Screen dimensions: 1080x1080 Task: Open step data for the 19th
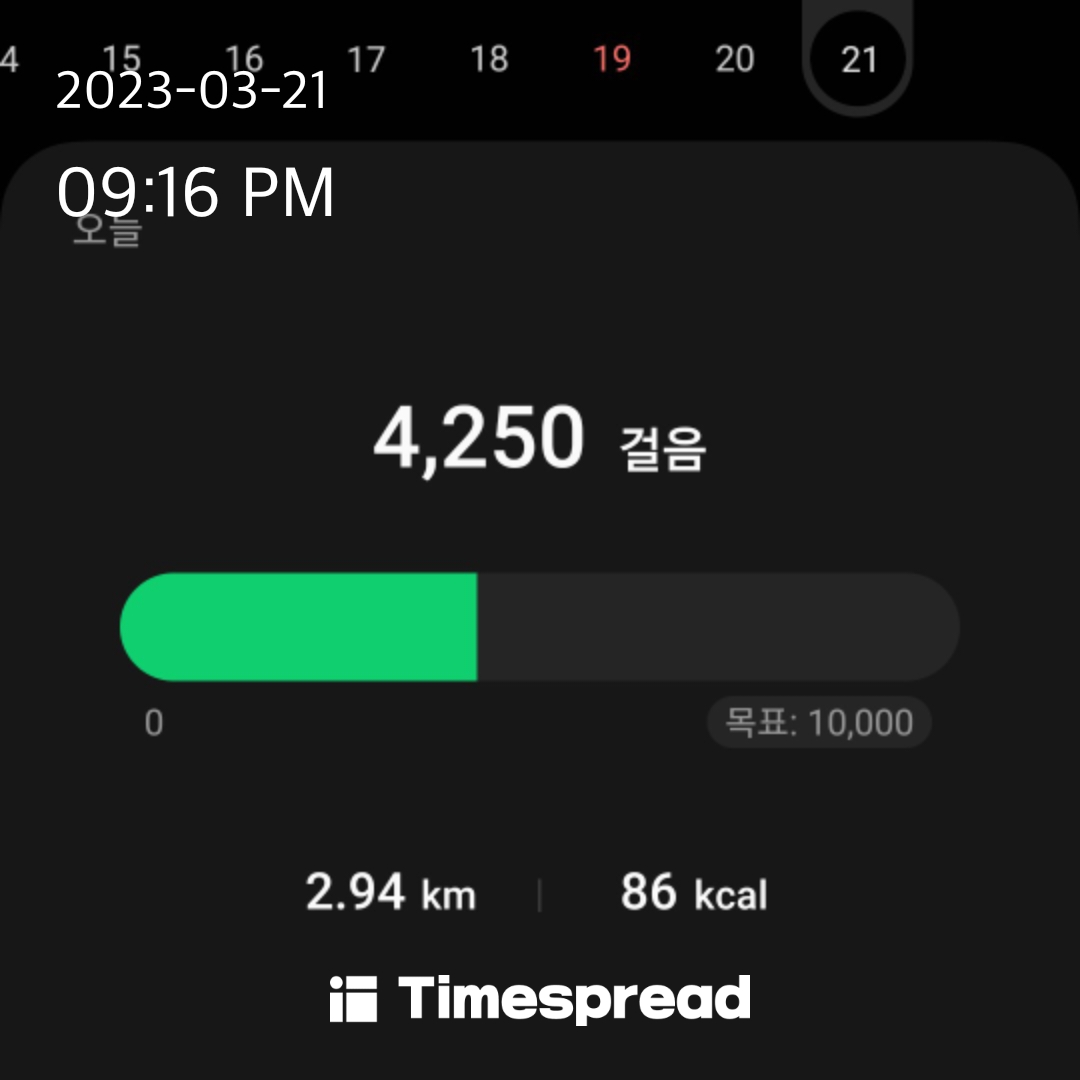[612, 60]
